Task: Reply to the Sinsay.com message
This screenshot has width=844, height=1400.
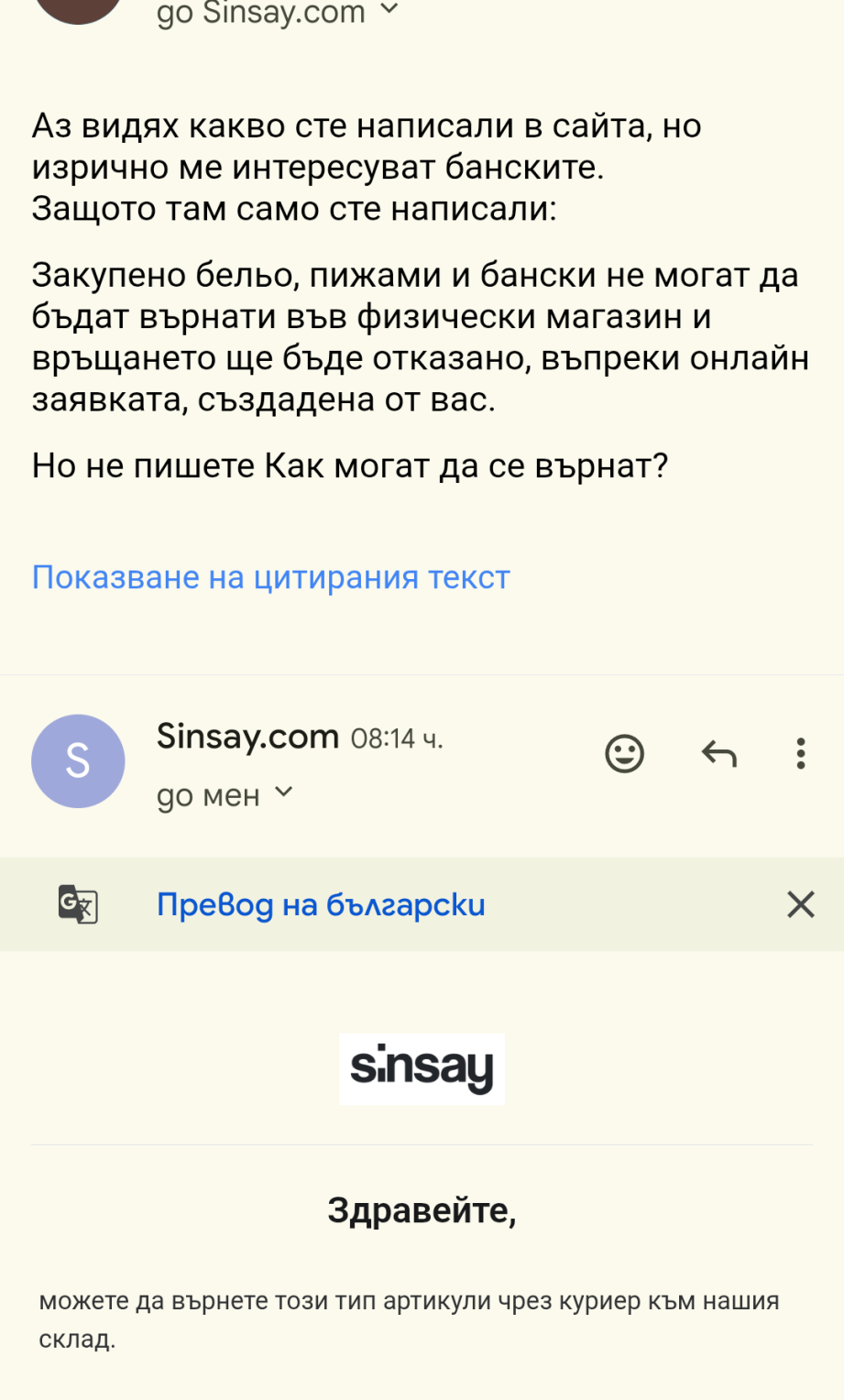Action: pyautogui.click(x=719, y=754)
